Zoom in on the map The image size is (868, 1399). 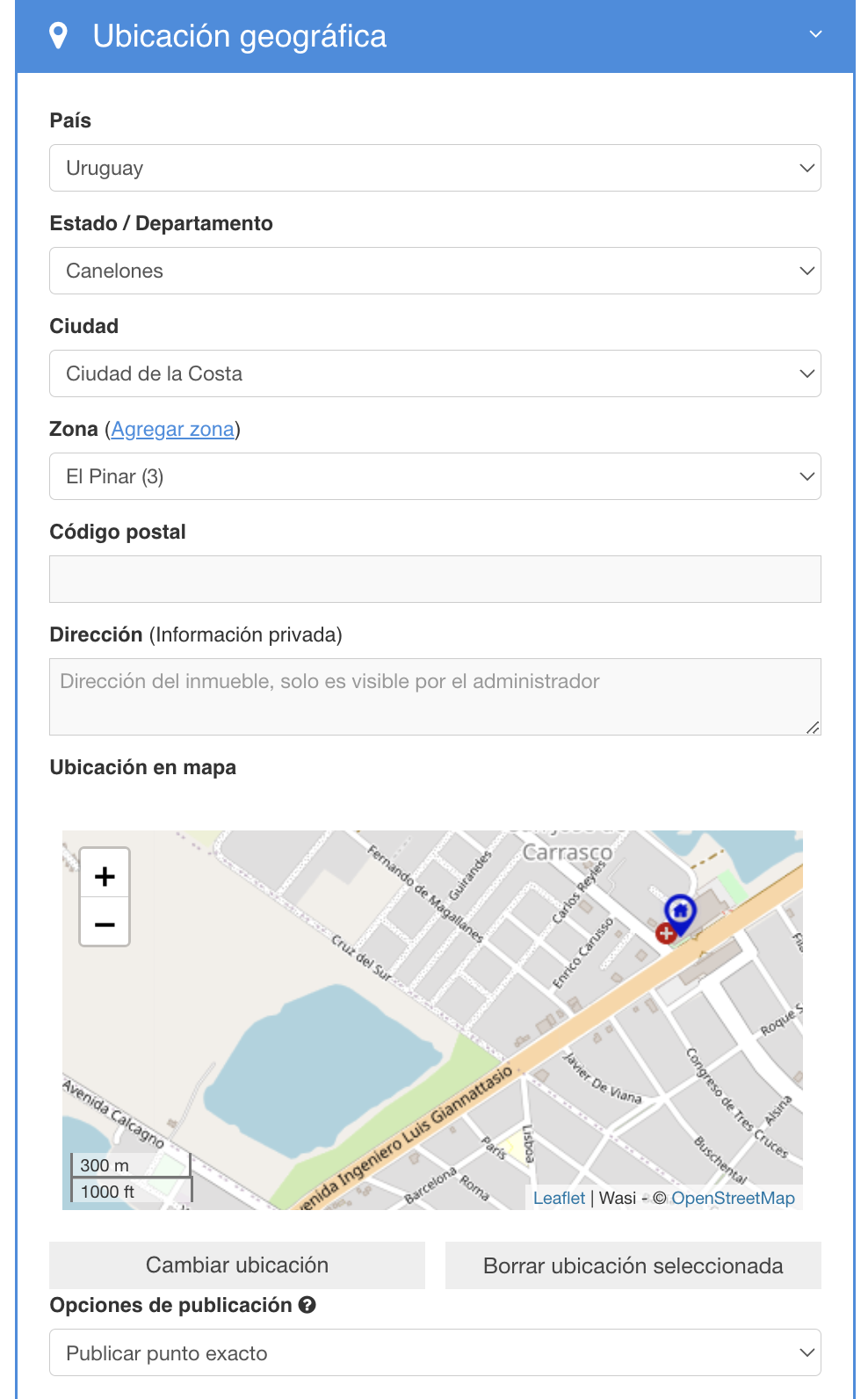click(x=105, y=875)
